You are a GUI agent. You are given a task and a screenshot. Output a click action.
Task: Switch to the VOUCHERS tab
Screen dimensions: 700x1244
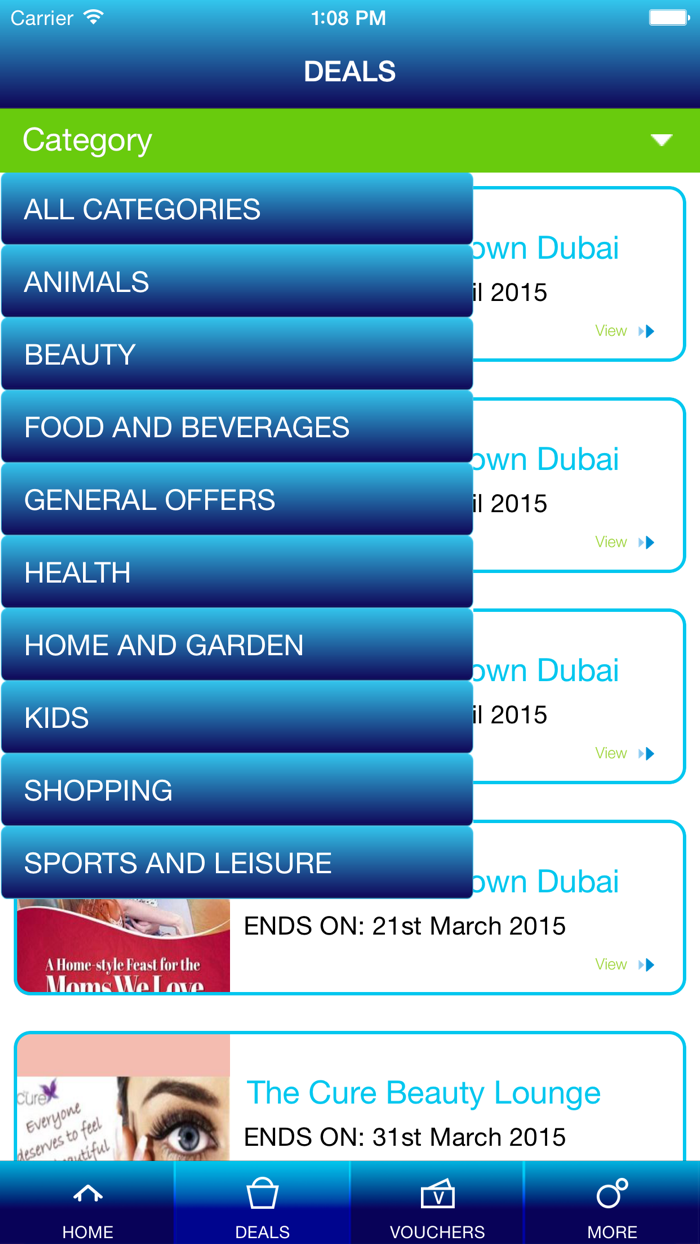(437, 1205)
